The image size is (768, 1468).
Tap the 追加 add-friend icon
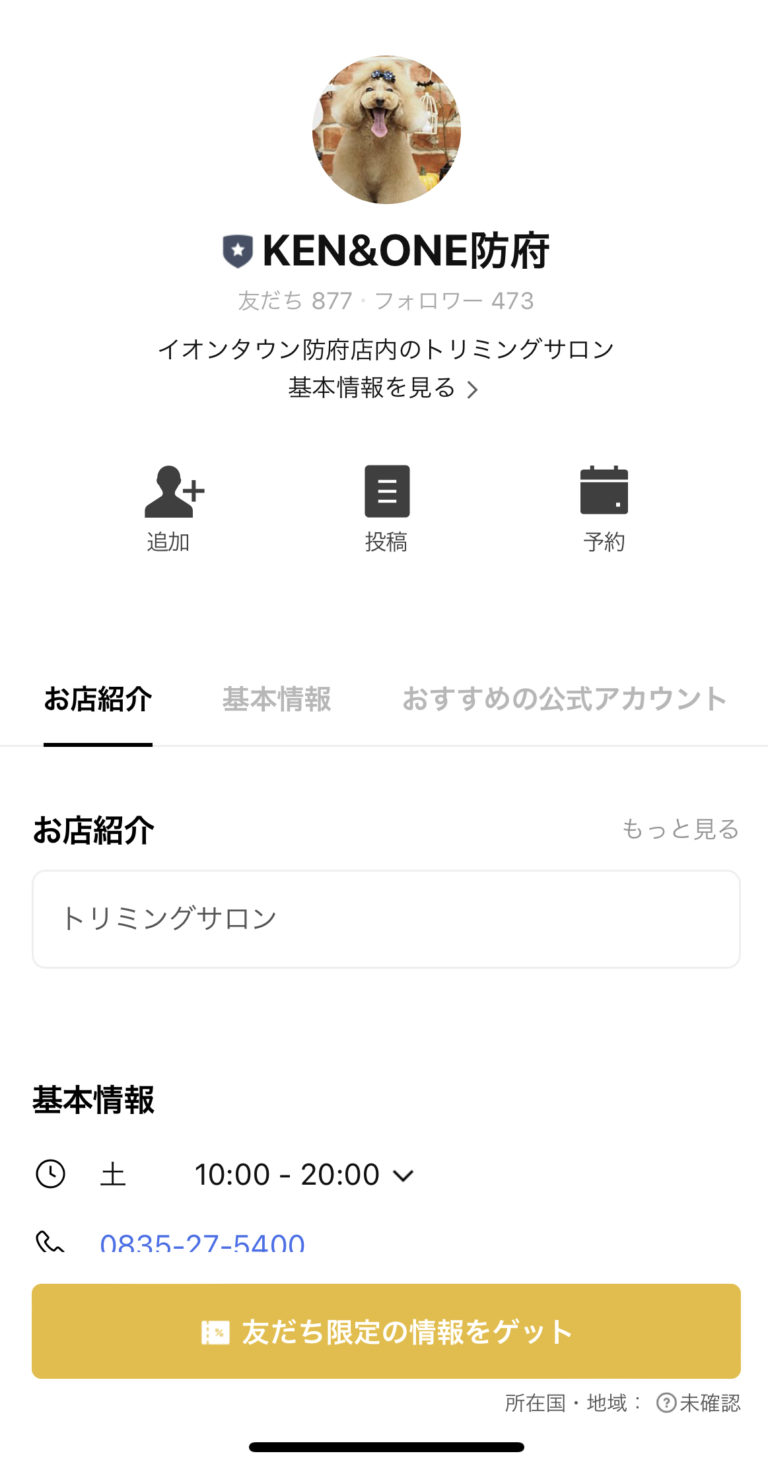point(170,490)
